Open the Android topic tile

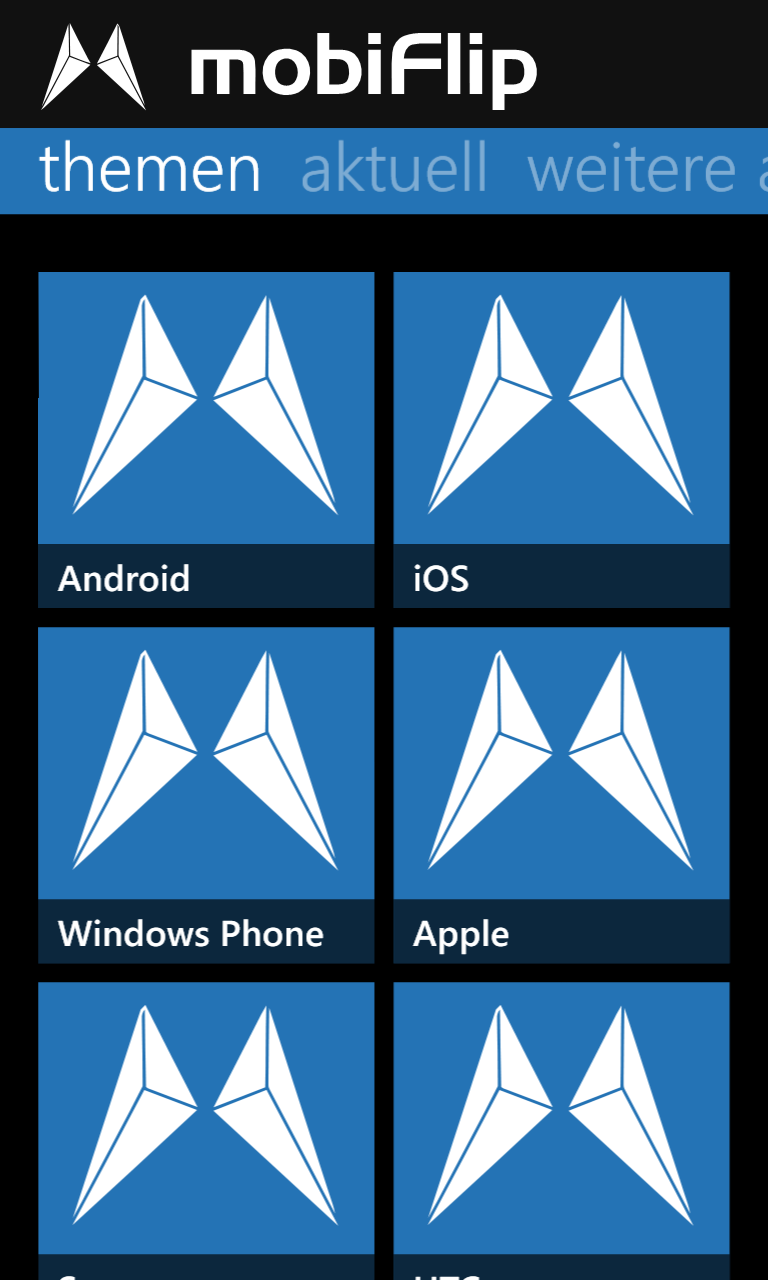point(206,440)
